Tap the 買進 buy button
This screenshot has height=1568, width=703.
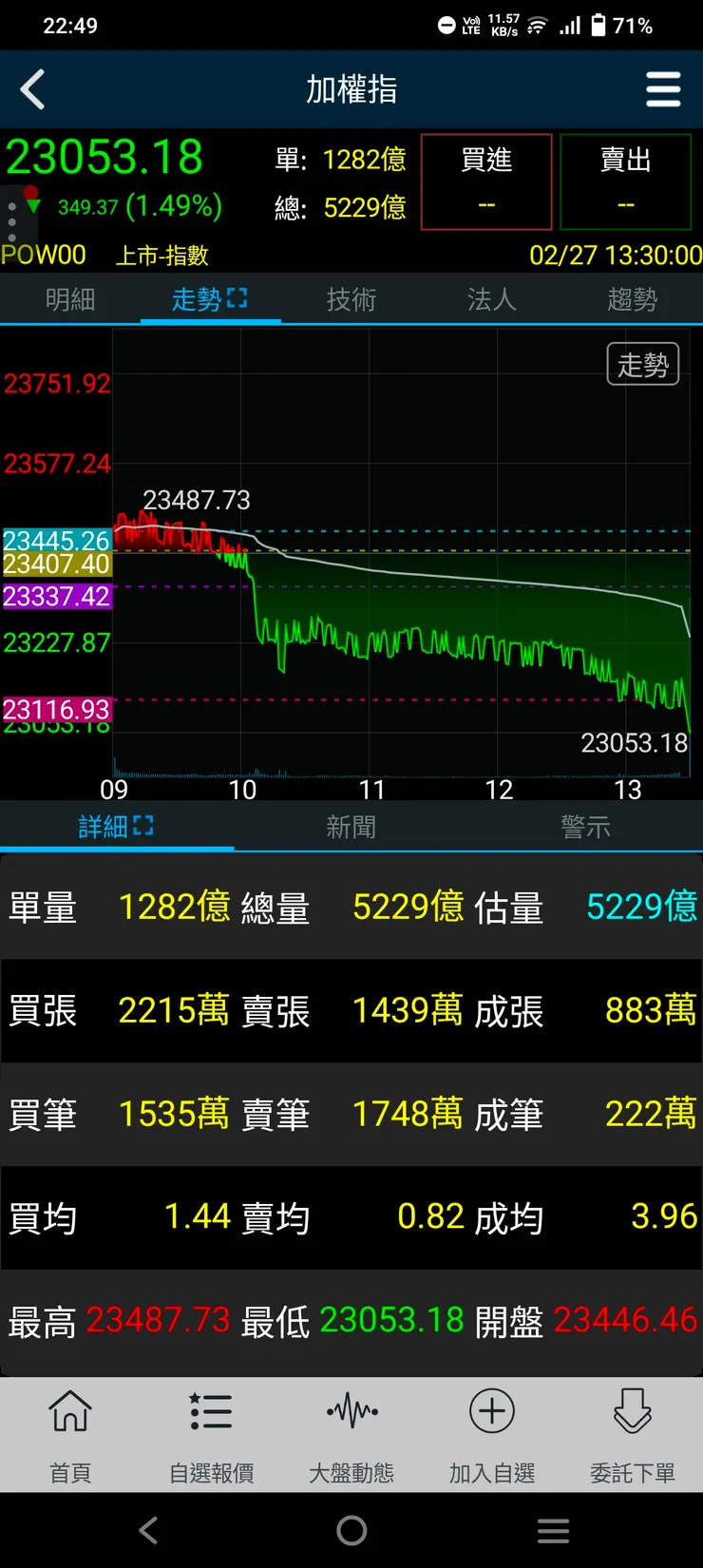click(x=486, y=182)
